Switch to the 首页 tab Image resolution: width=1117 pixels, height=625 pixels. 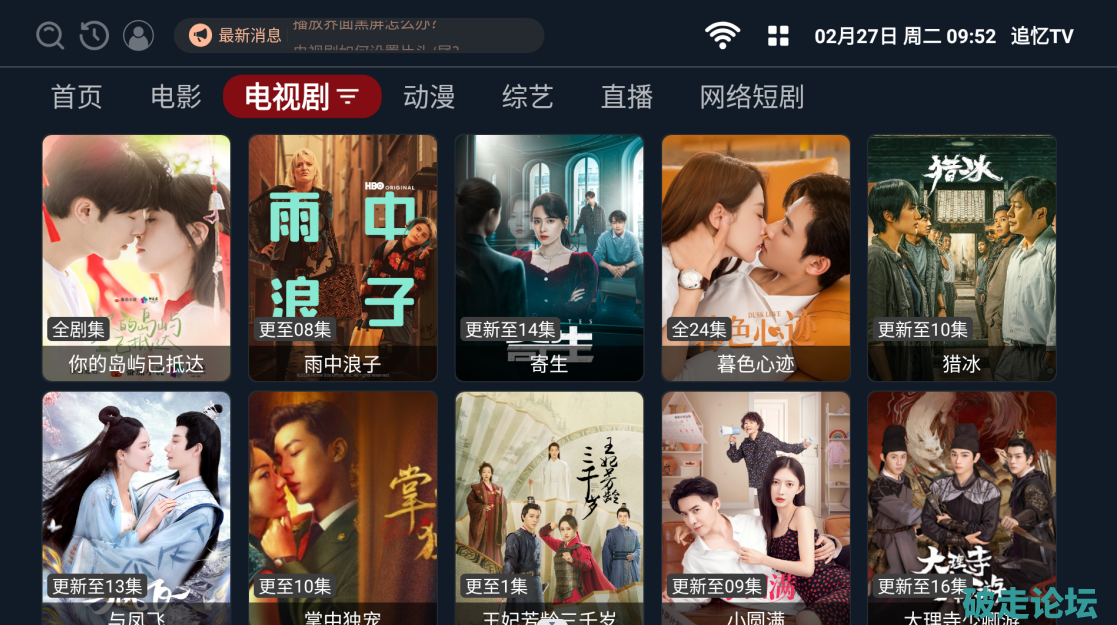pyautogui.click(x=77, y=97)
